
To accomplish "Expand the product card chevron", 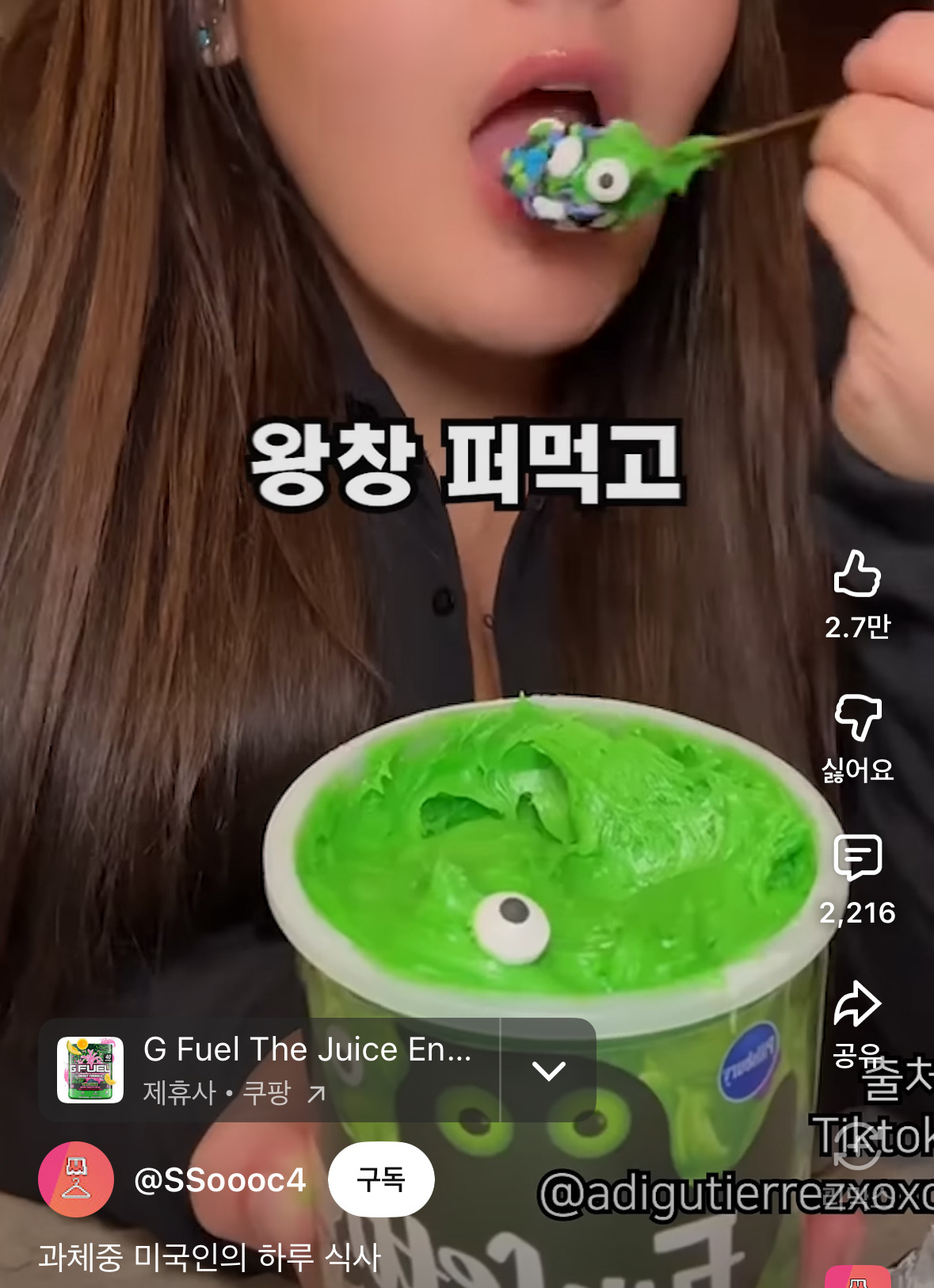I will tap(548, 1071).
